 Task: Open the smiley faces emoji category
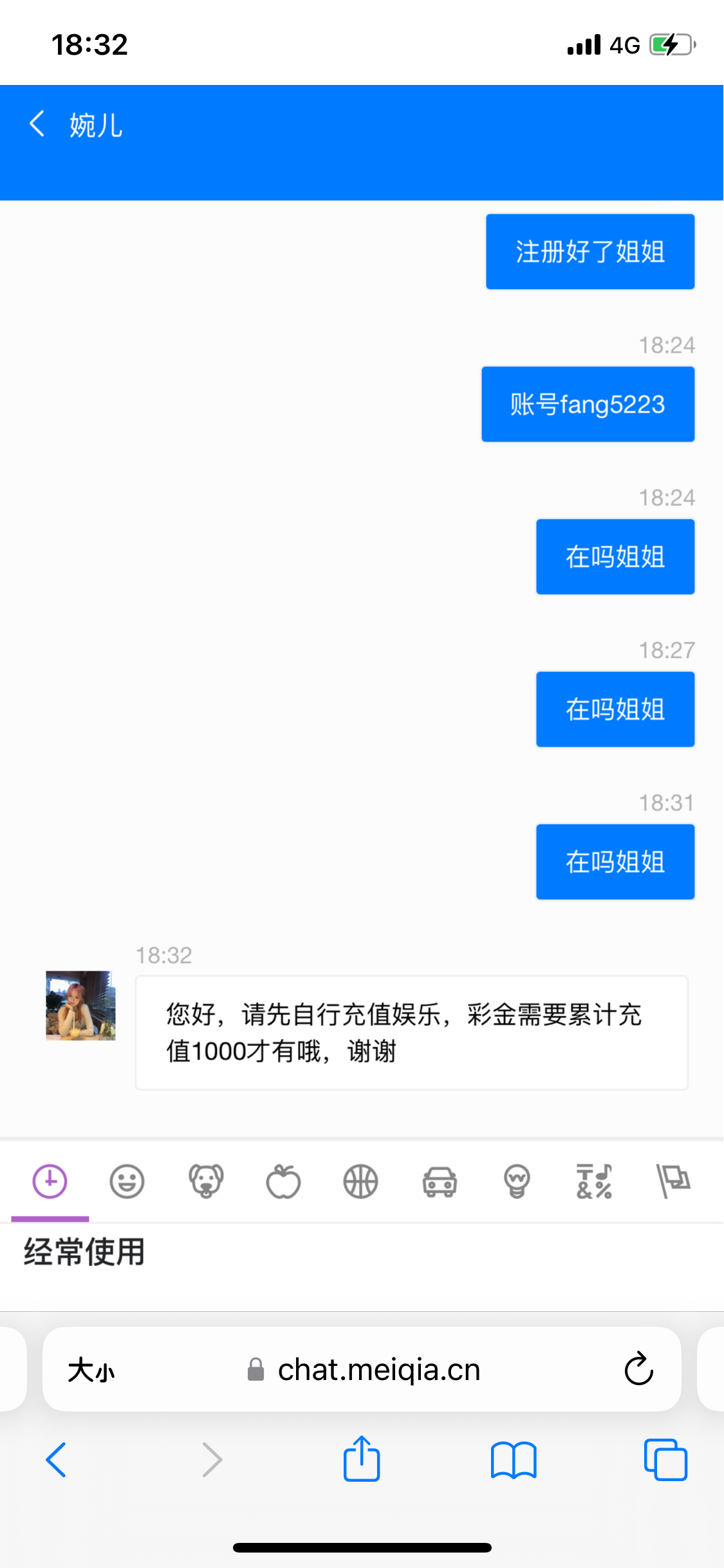coord(127,1182)
